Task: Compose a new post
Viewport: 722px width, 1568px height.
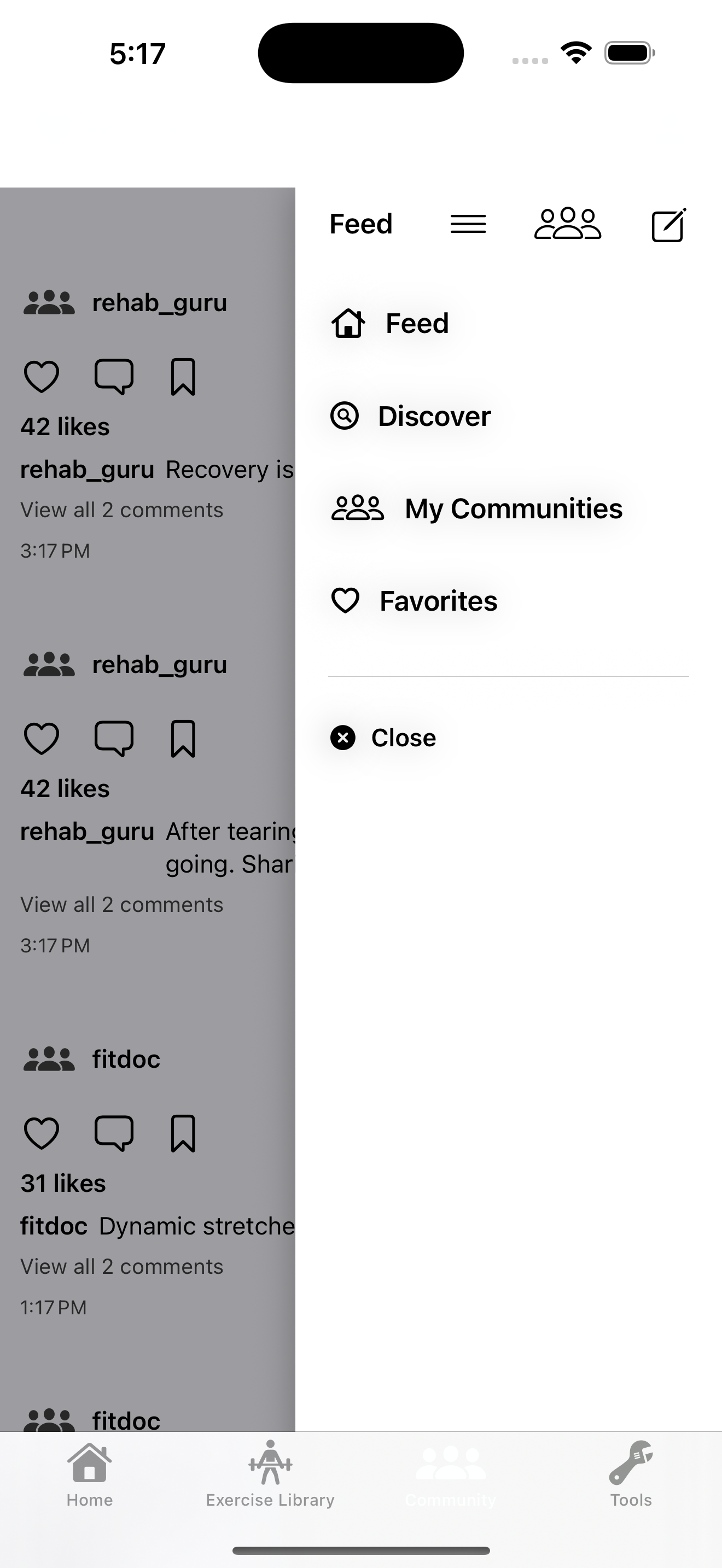Action: coord(668,225)
